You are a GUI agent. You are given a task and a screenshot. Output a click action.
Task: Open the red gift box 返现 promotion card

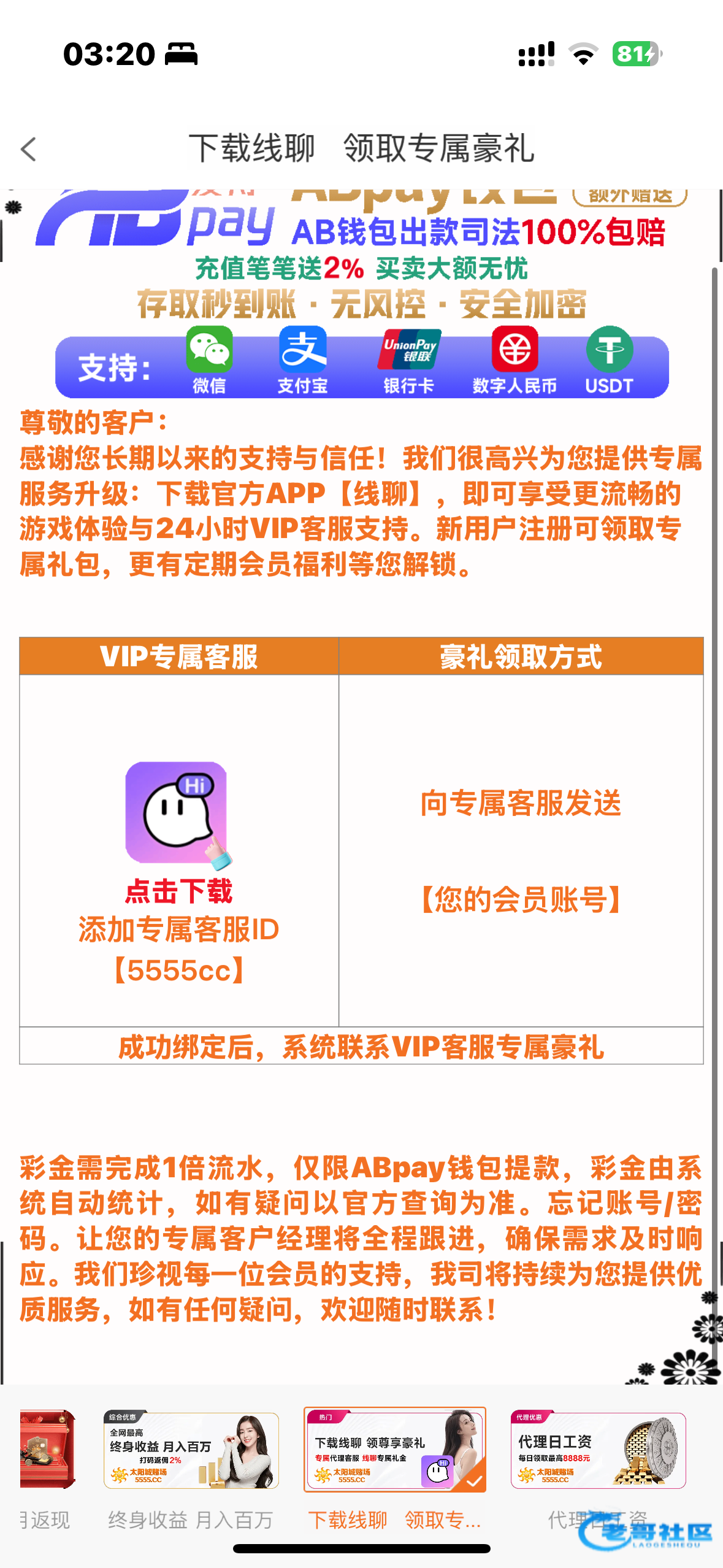pos(47,1450)
